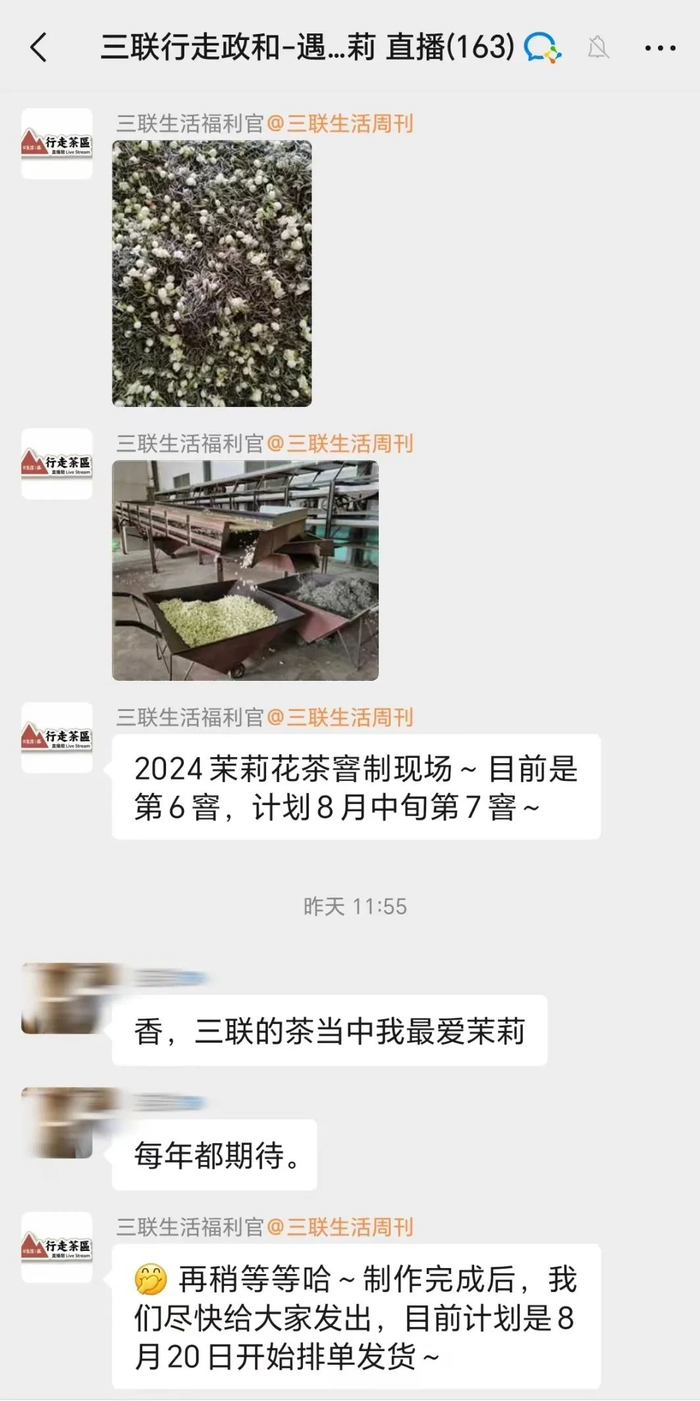Open the tea processing machine photo

coord(245,570)
